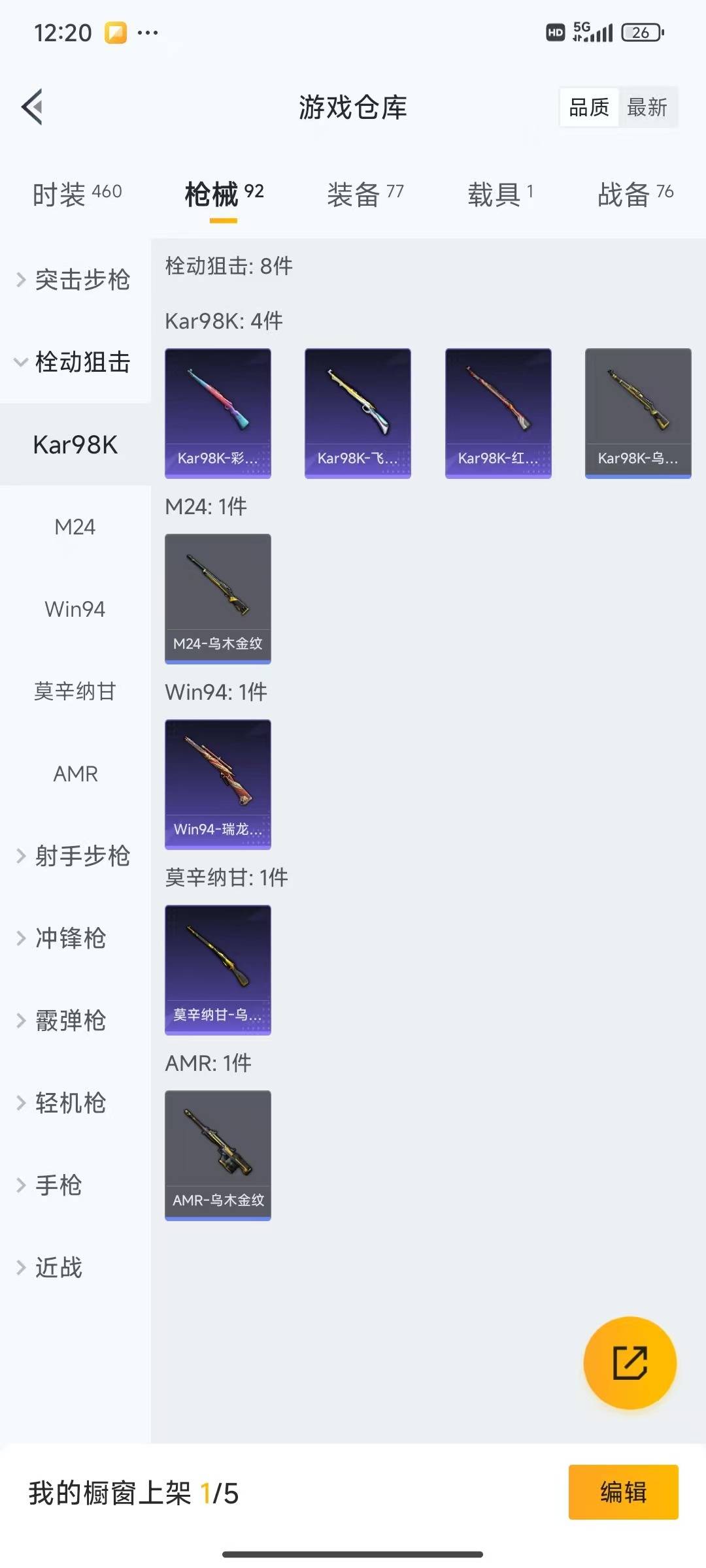Switch to the 装备 tab
The width and height of the screenshot is (706, 1568).
365,194
